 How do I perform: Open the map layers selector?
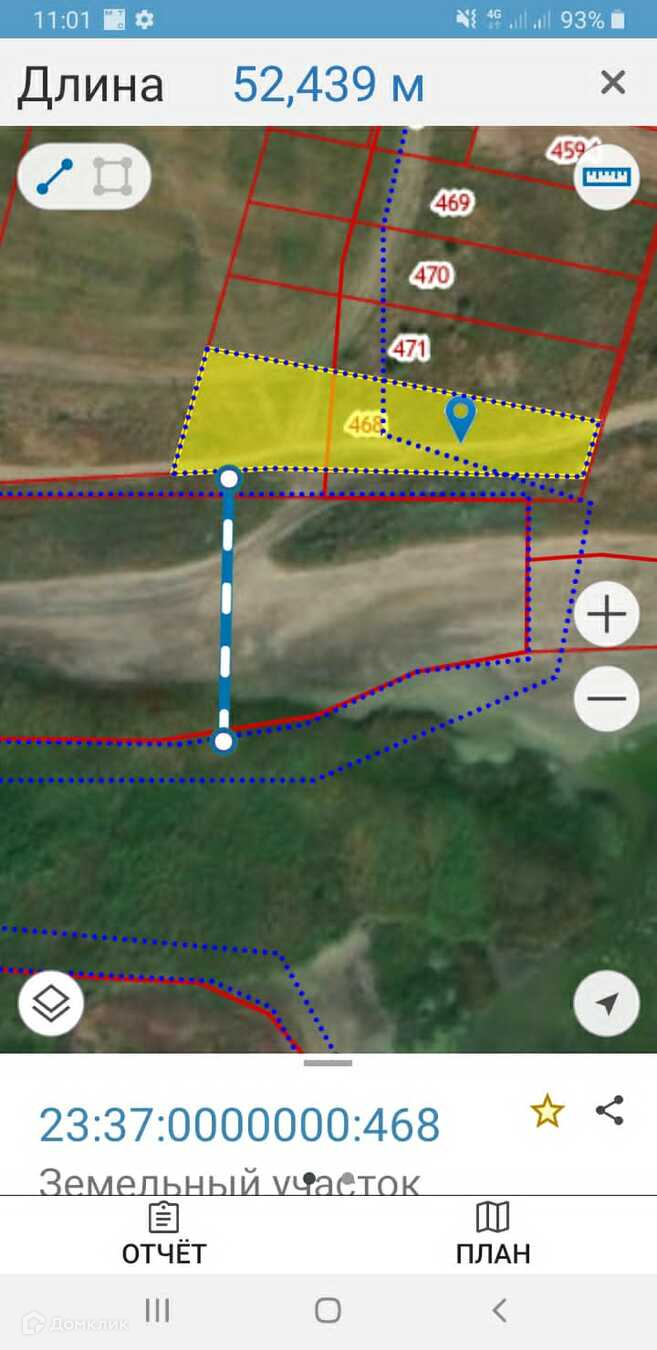coord(51,1003)
